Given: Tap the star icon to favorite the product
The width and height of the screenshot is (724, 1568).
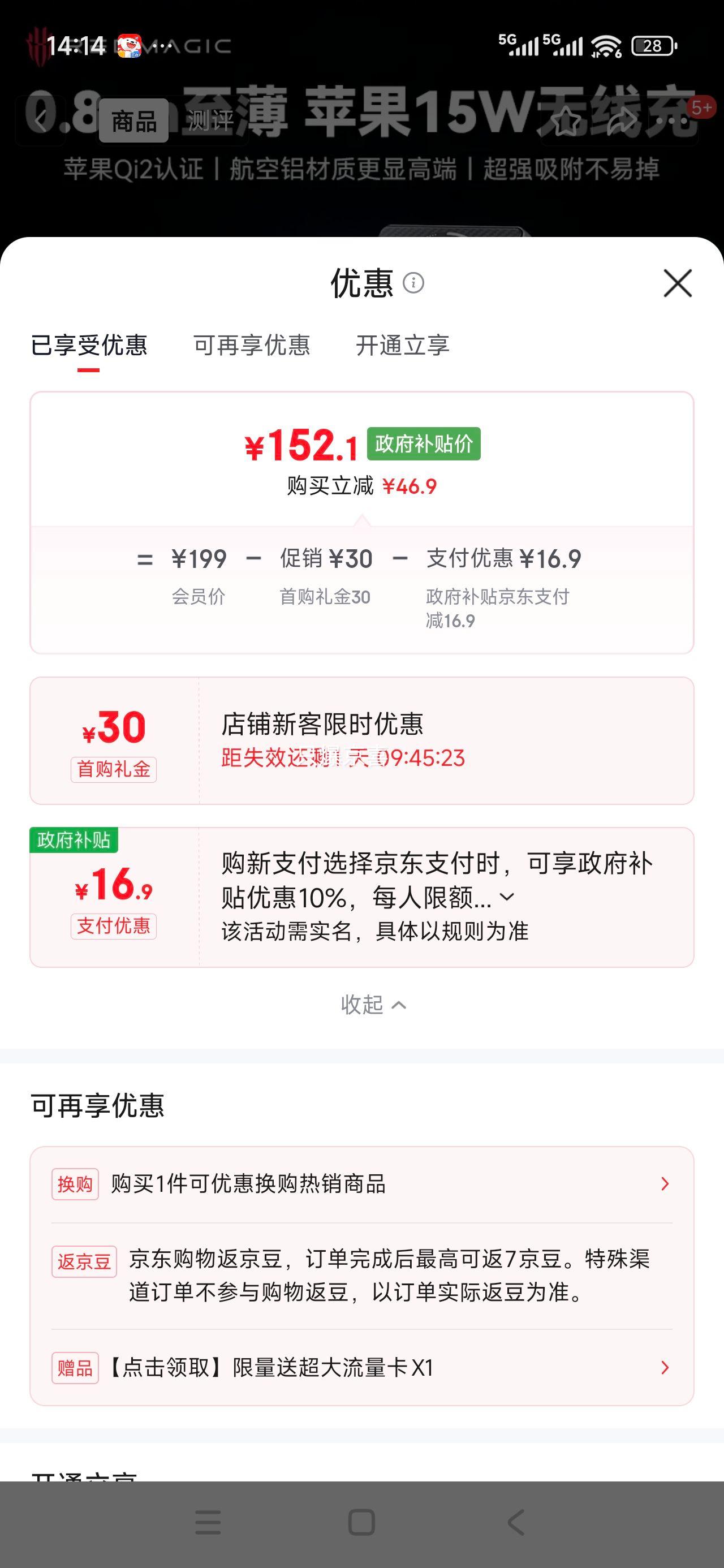Looking at the screenshot, I should pyautogui.click(x=567, y=120).
